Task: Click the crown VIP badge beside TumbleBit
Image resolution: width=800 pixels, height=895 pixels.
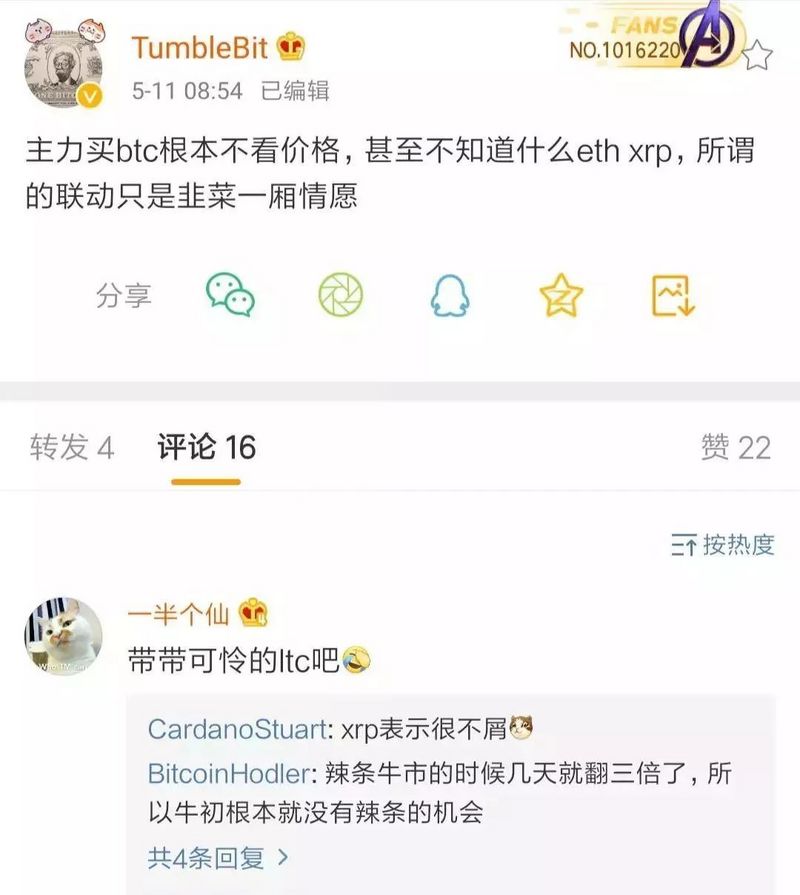Action: coord(290,48)
